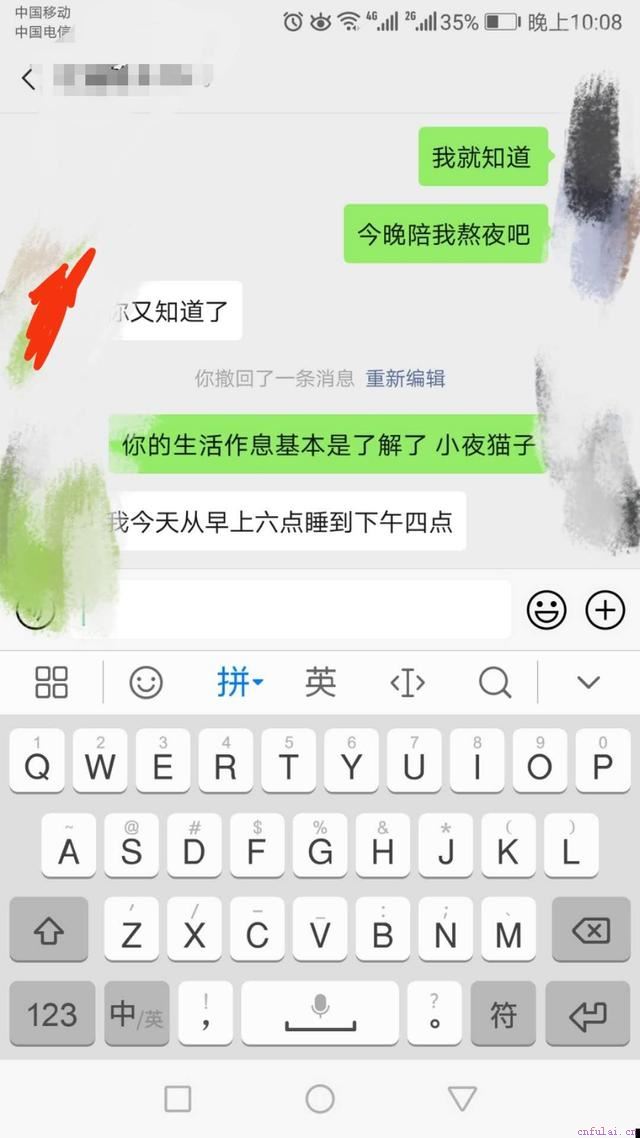Switch to the 123 number keyboard

click(52, 1015)
